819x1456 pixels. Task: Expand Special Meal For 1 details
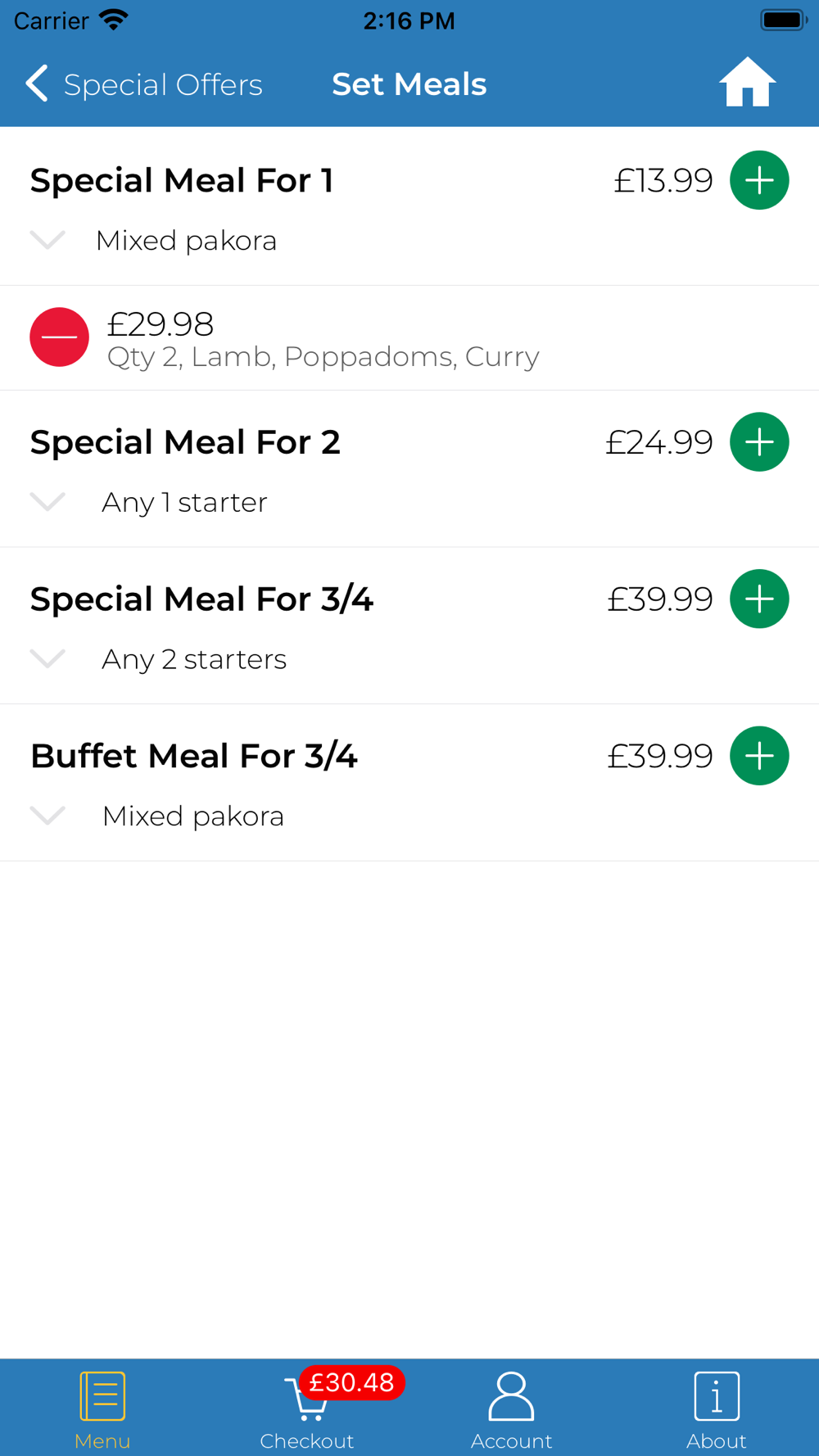tap(48, 240)
